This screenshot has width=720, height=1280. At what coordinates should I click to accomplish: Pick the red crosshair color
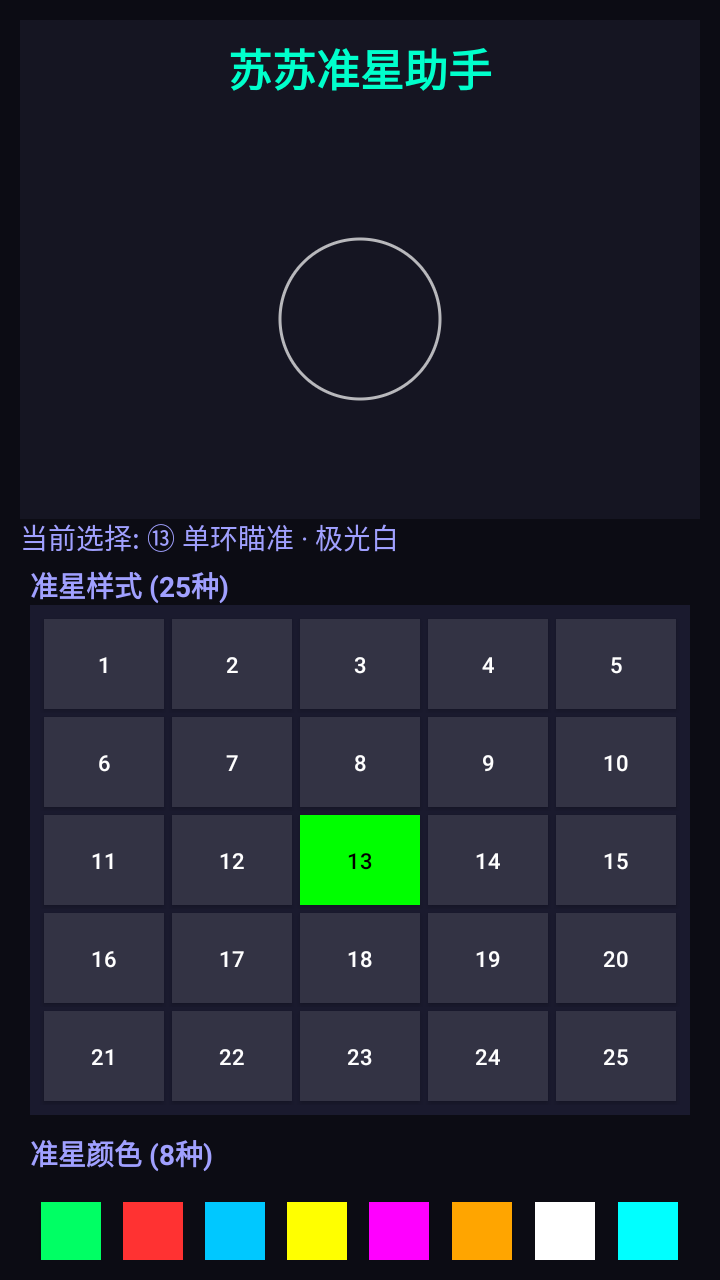tap(152, 1229)
